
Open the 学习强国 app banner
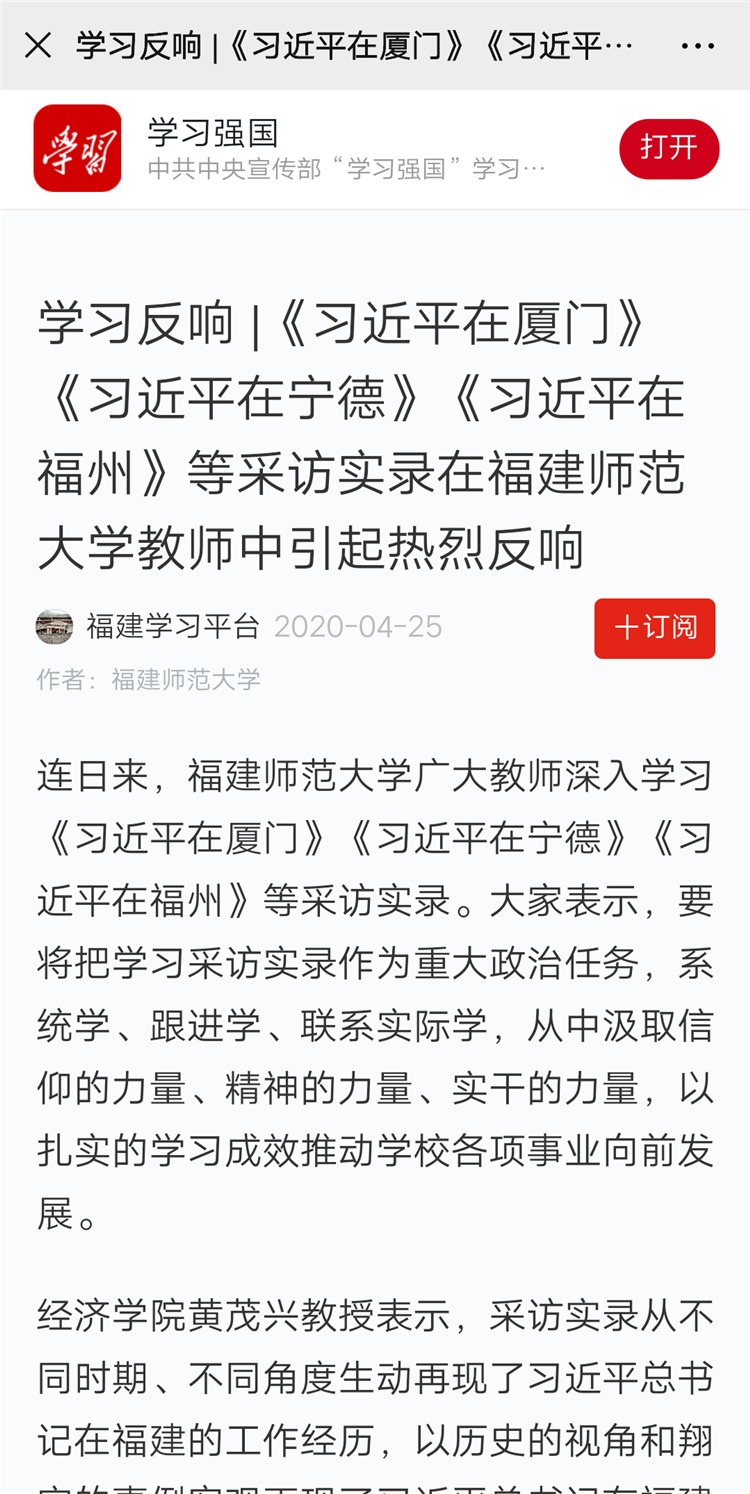click(300, 148)
